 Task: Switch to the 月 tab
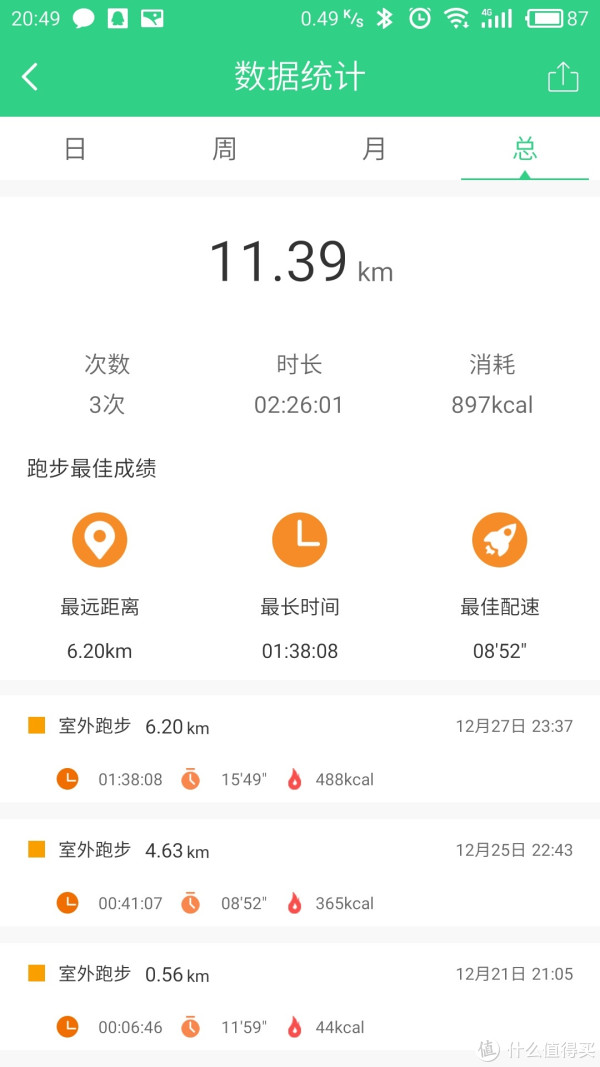[x=374, y=149]
